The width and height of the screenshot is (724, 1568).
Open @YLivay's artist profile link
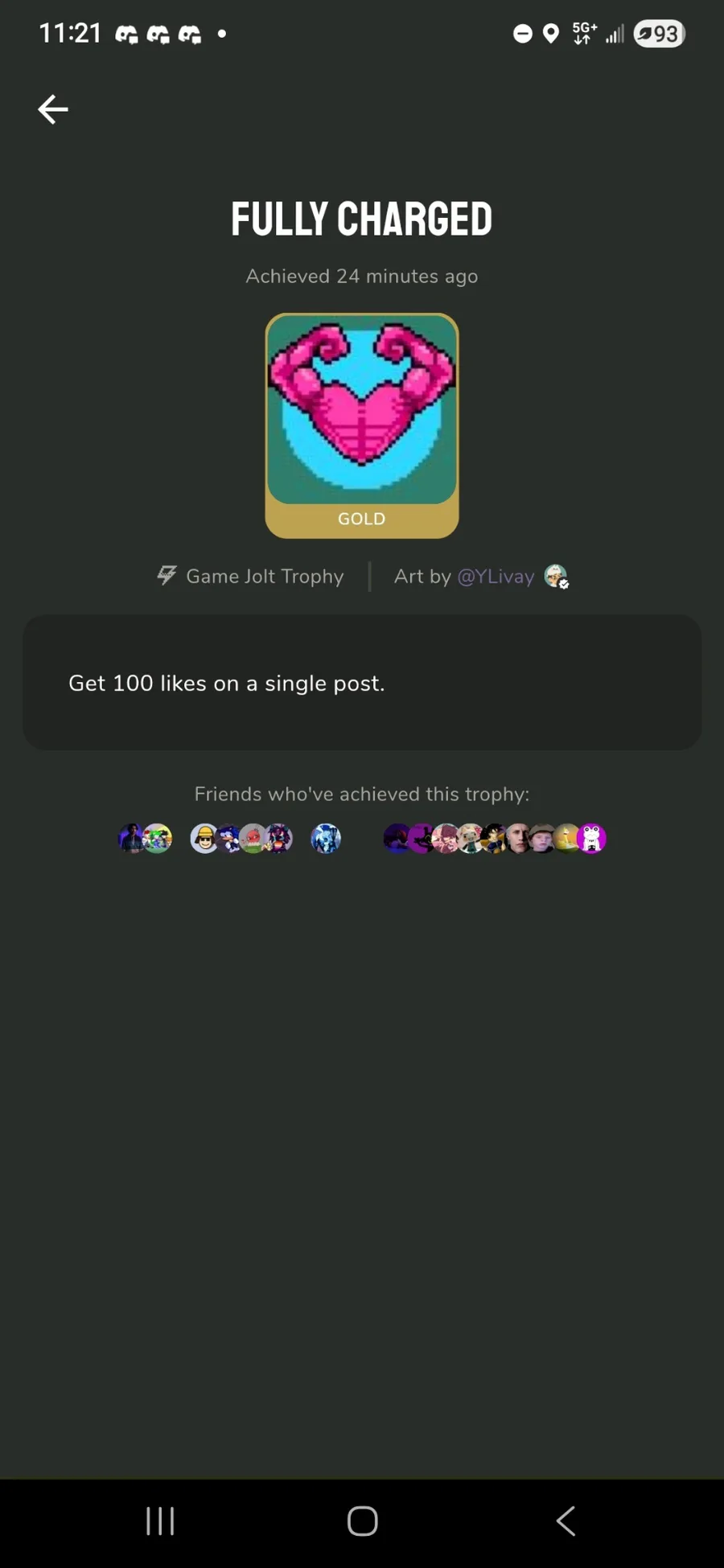[x=496, y=577]
